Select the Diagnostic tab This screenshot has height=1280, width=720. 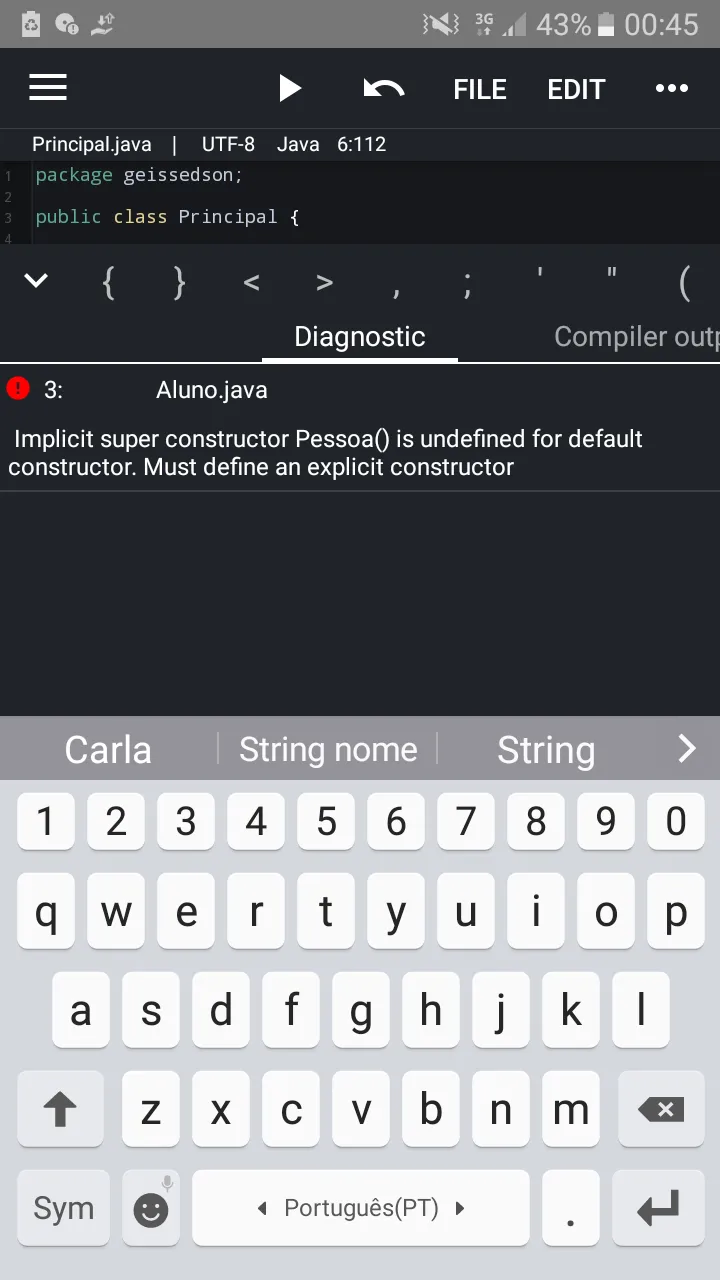360,337
